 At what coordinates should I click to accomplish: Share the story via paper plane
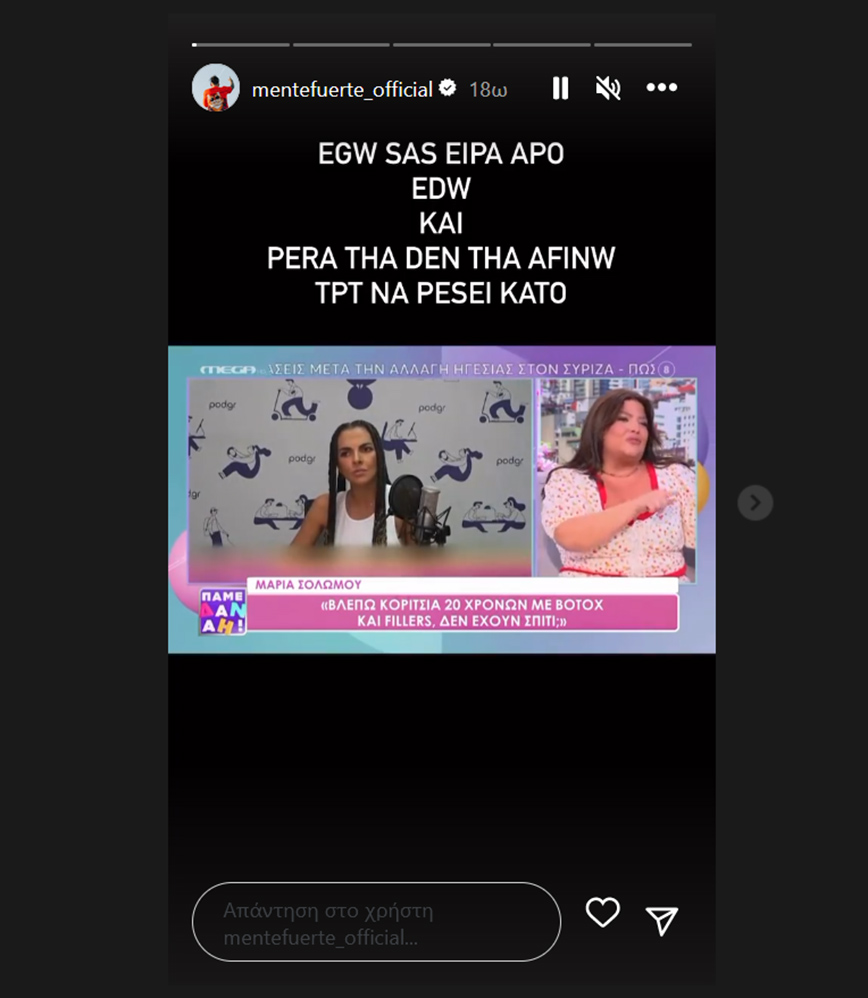point(662,921)
